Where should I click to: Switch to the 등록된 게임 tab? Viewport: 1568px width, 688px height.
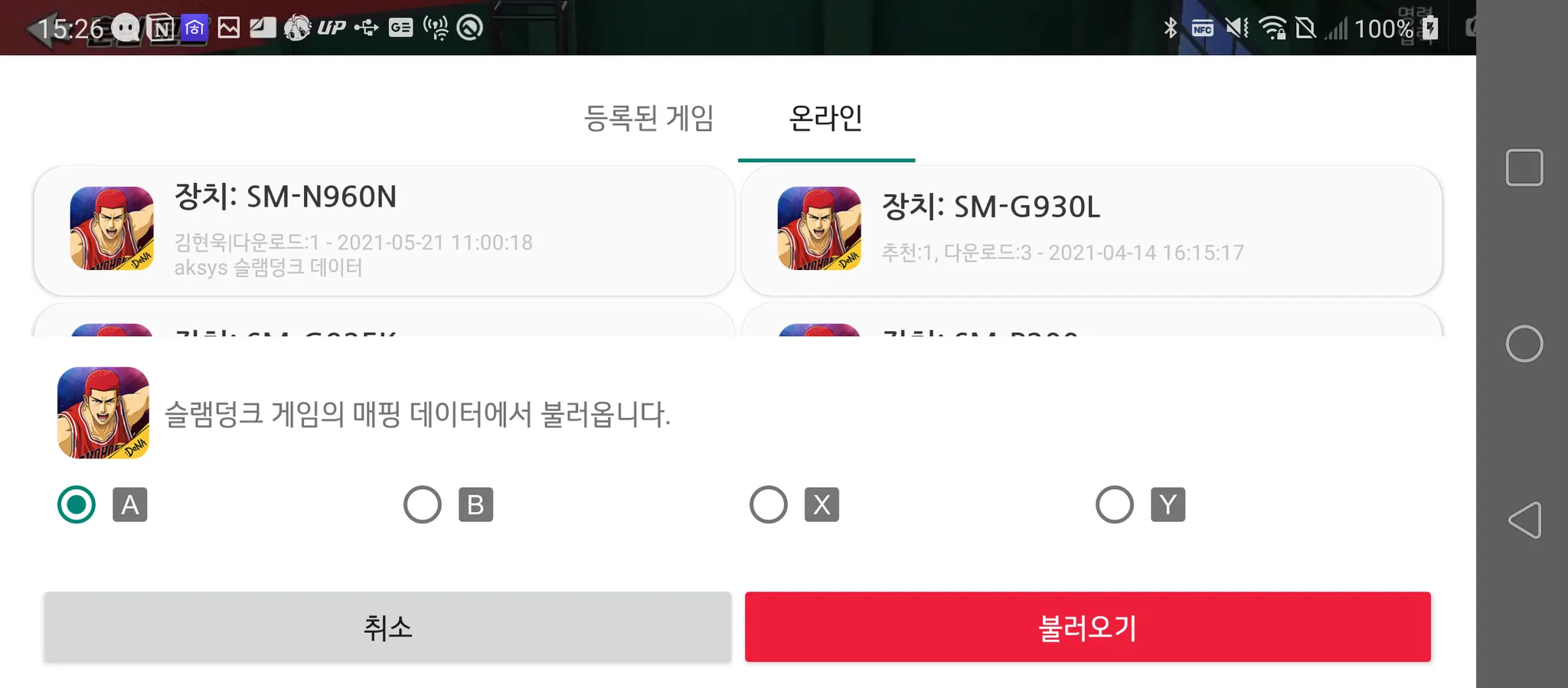(x=648, y=119)
